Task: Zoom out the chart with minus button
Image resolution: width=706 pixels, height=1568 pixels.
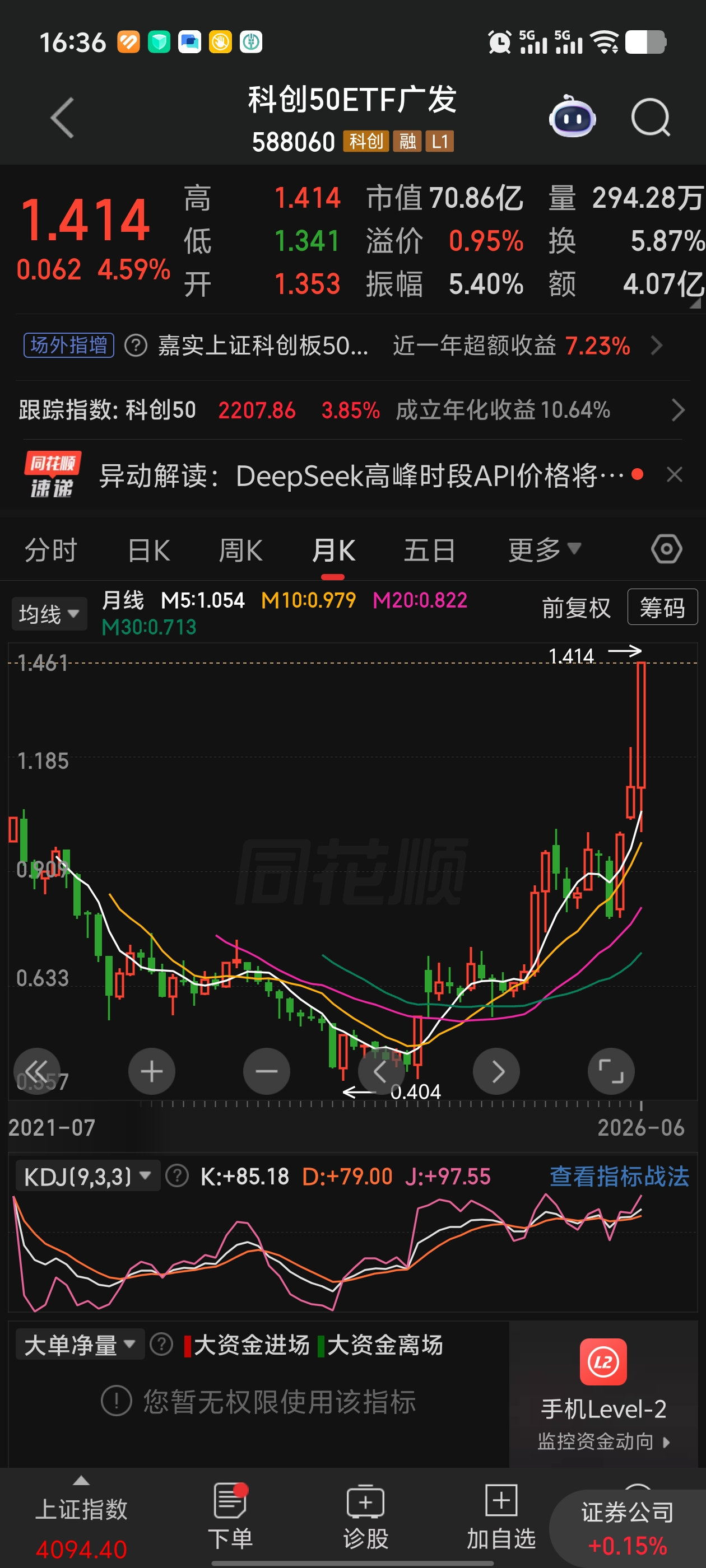Action: (x=266, y=1071)
